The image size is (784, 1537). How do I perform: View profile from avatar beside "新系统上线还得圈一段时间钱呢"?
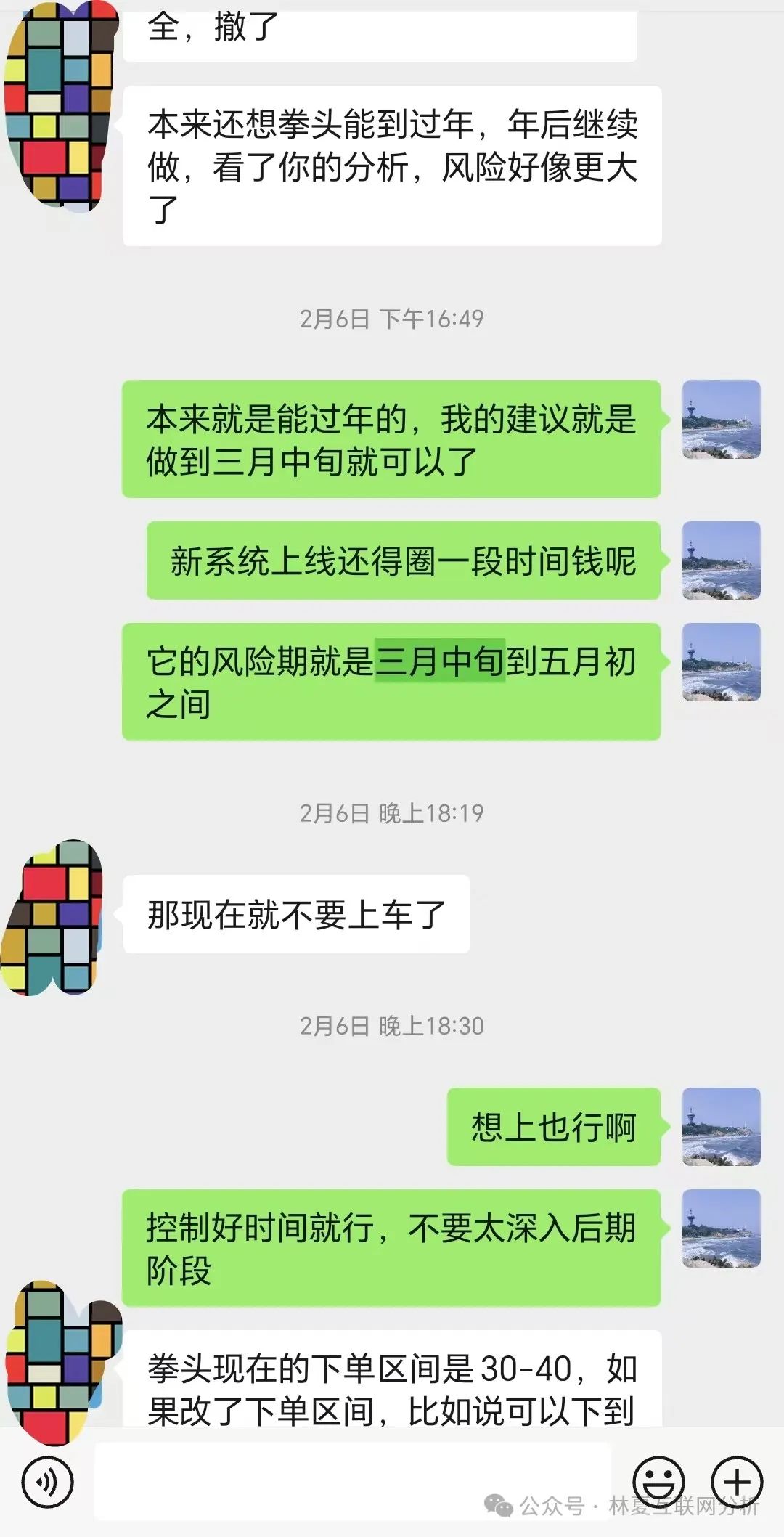tap(721, 560)
